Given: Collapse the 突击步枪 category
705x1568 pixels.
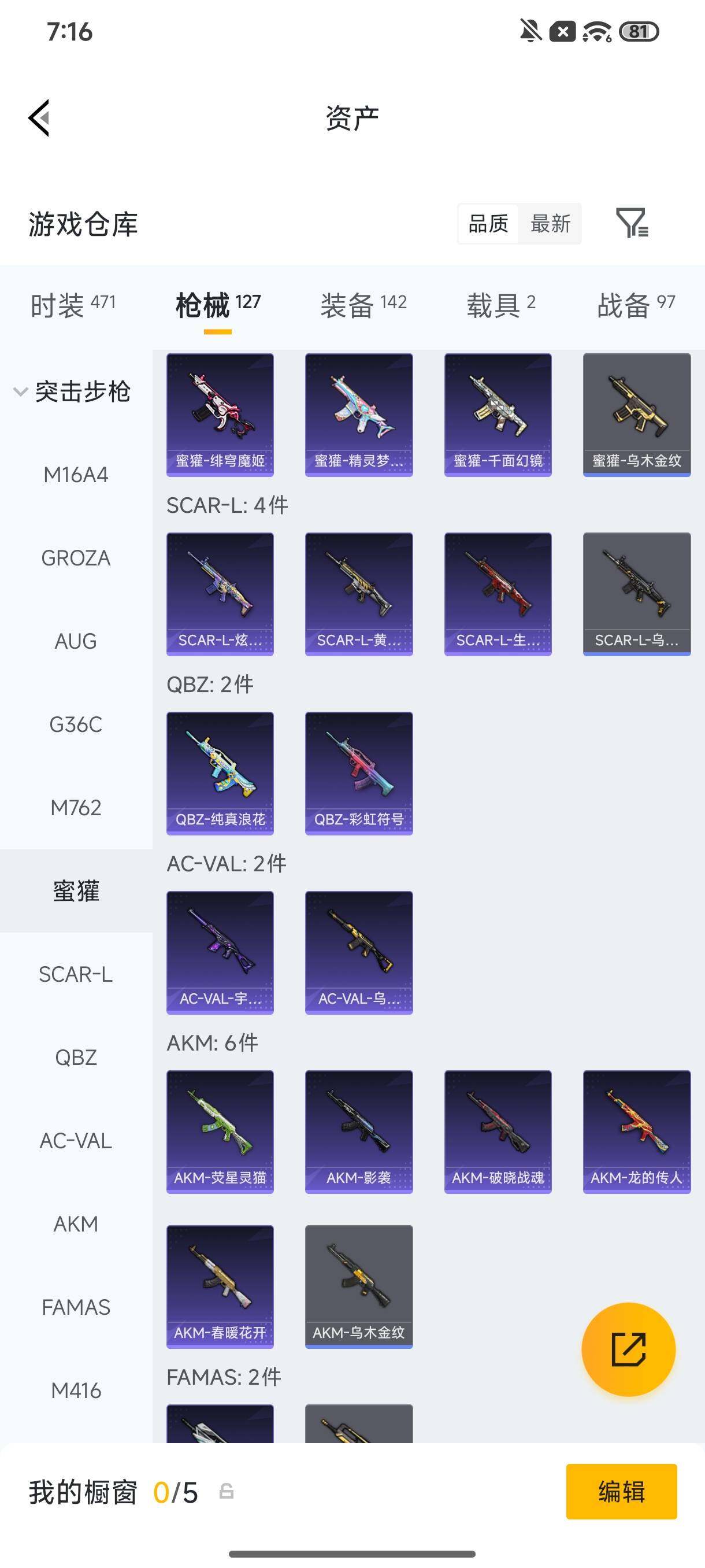Looking at the screenshot, I should click(72, 391).
